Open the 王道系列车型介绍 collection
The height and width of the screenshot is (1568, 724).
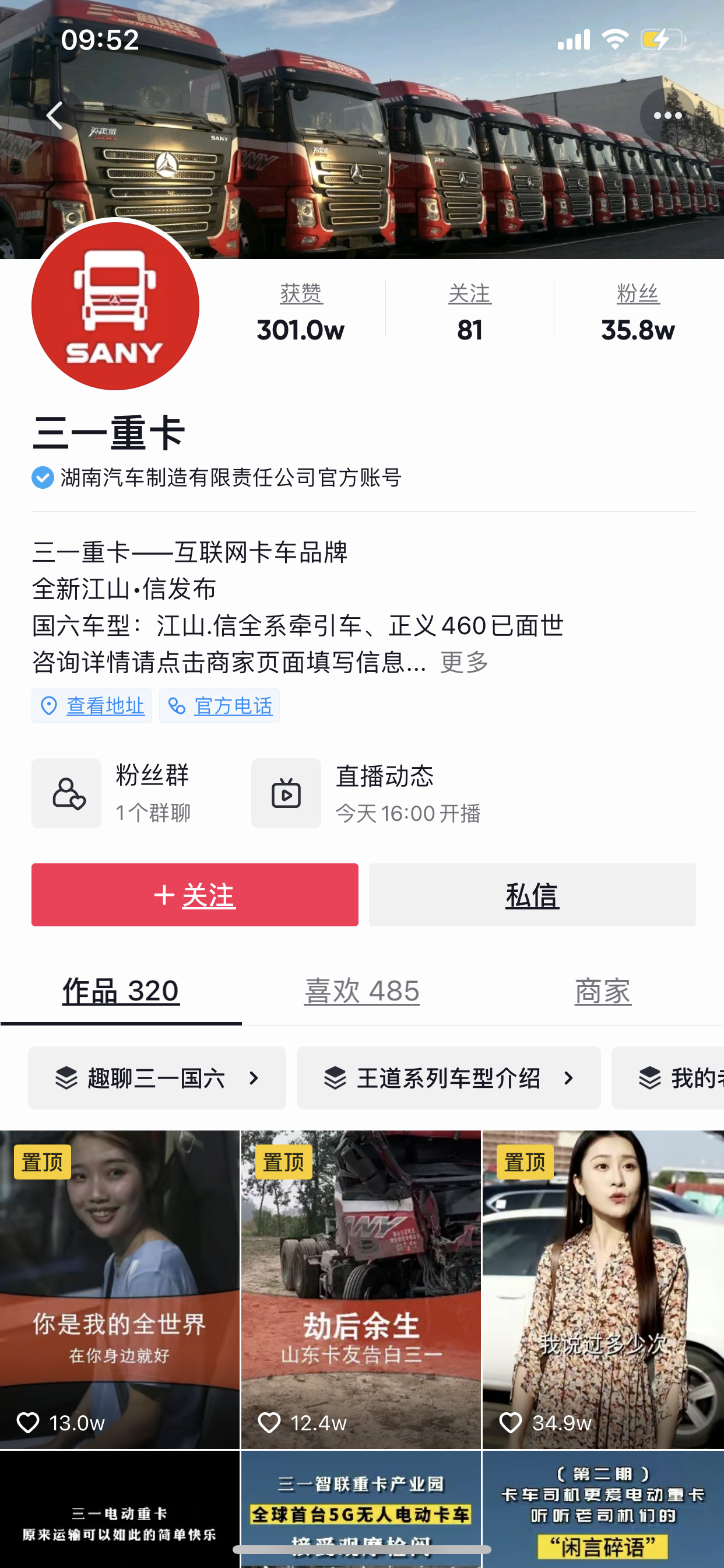(448, 1078)
